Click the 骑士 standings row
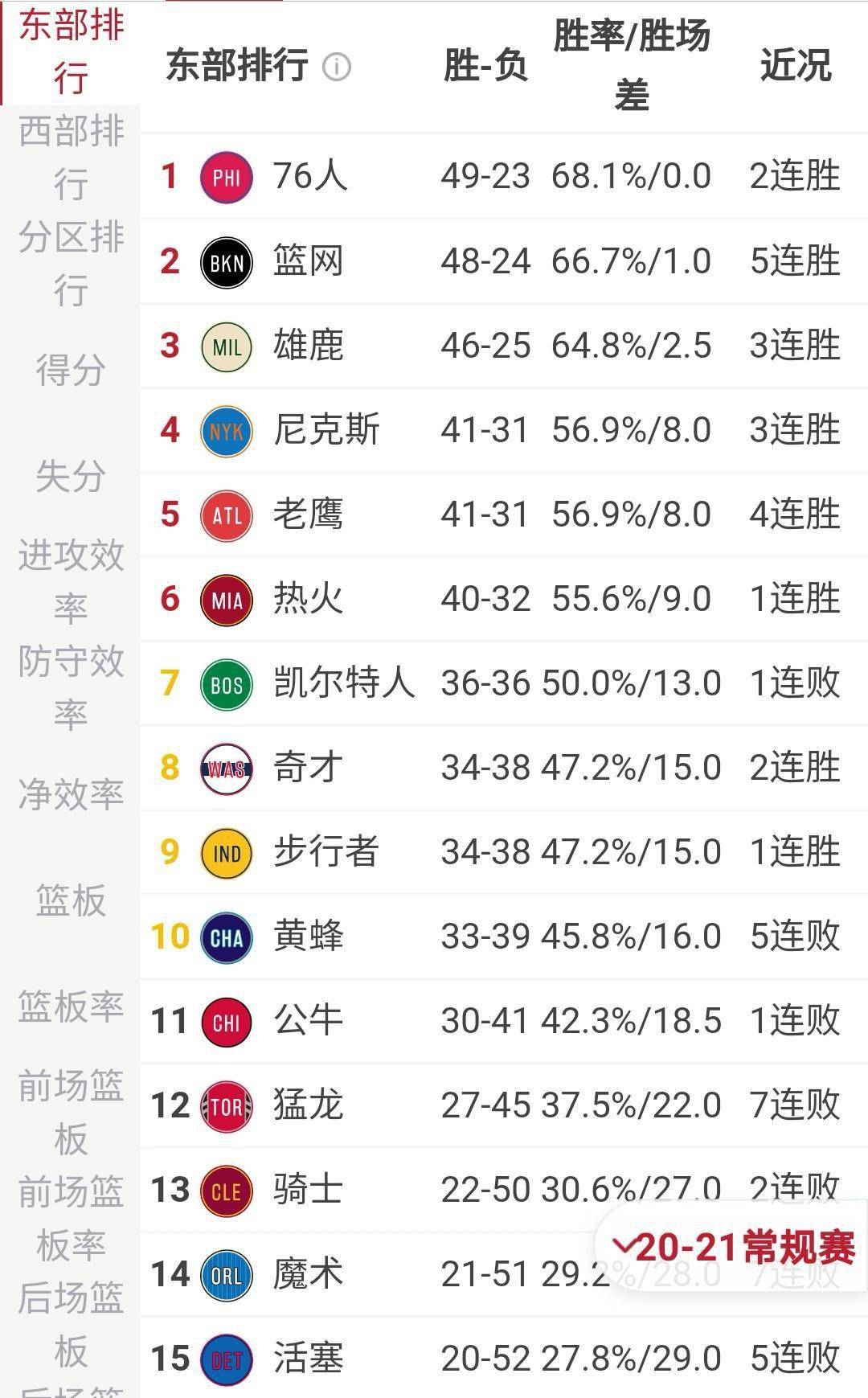Screen dimensions: 868x1398 click(x=442, y=1189)
